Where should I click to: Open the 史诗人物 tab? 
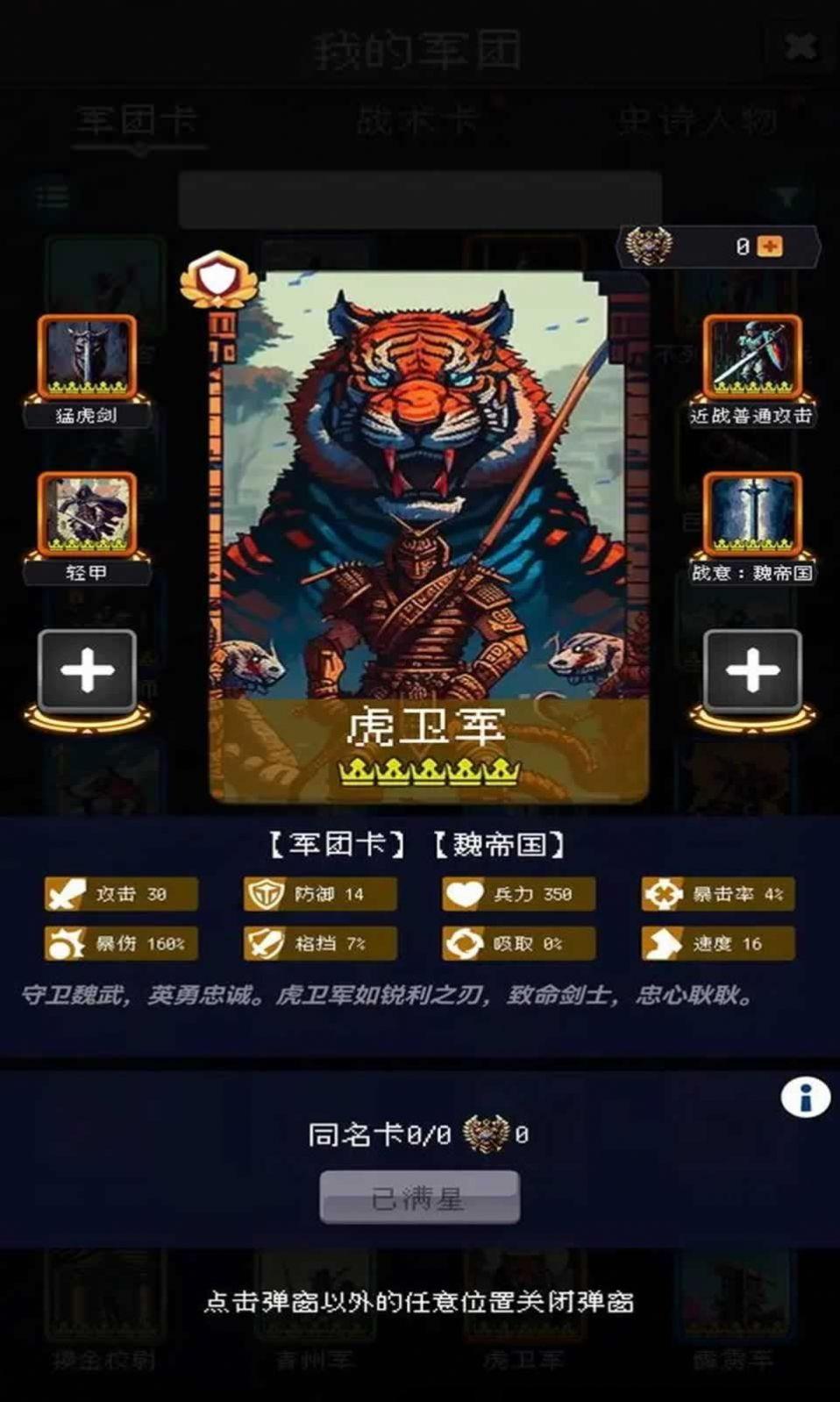[697, 121]
